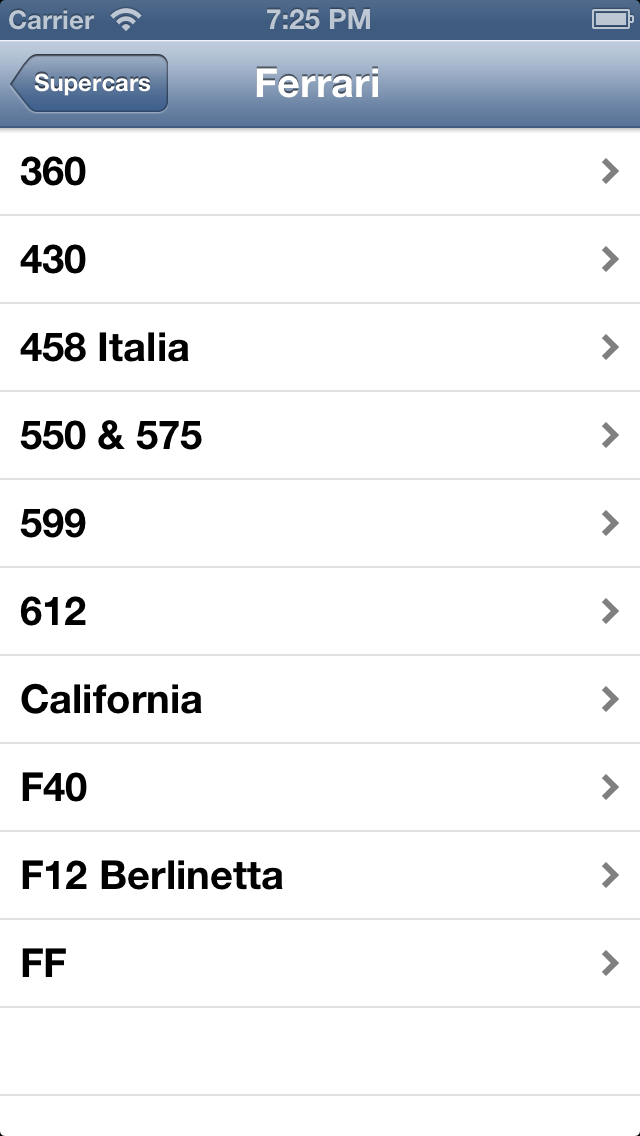View the F40 model
640x1136 pixels.
320,788
